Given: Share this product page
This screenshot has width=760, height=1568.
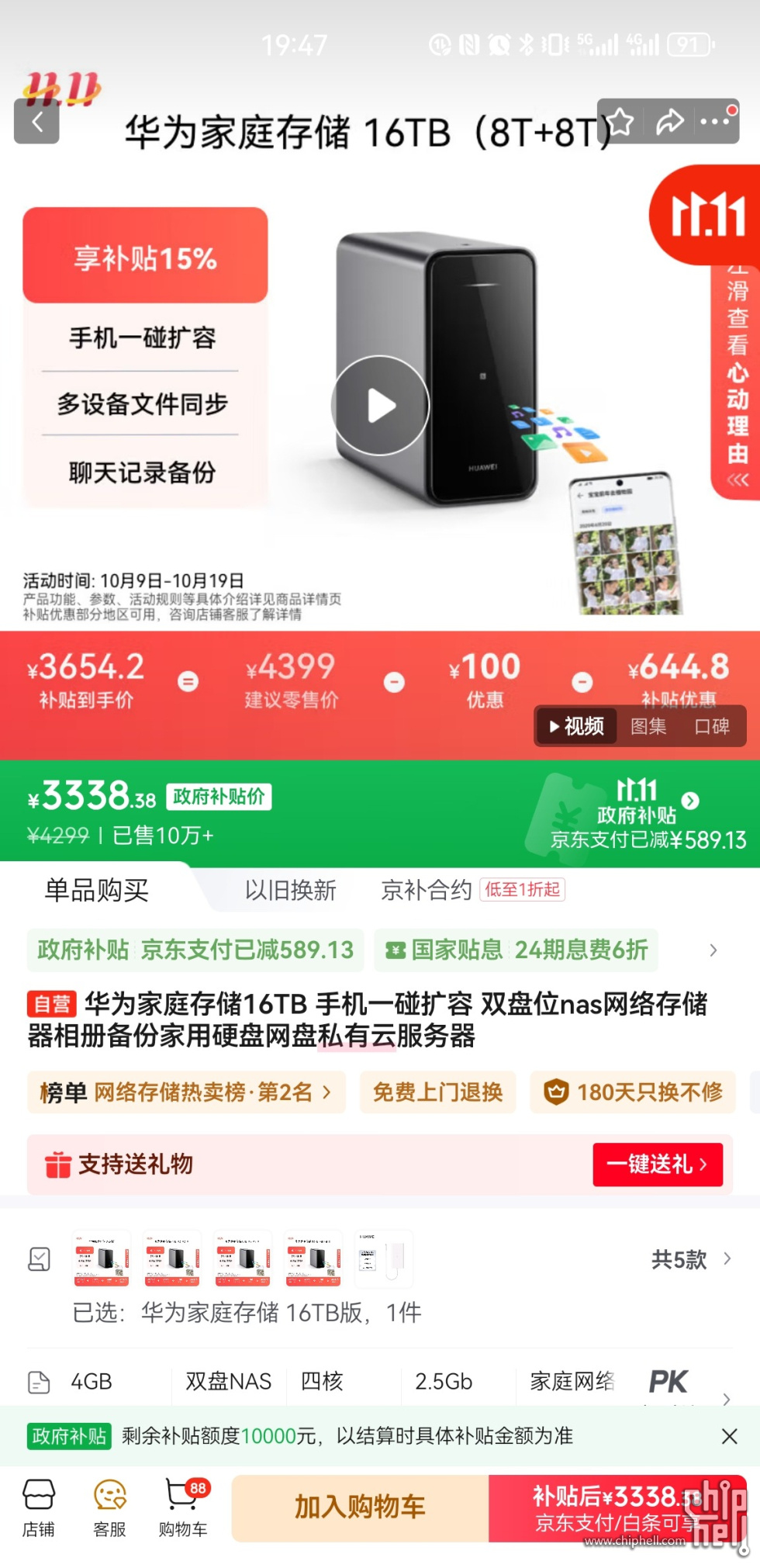Looking at the screenshot, I should click(669, 122).
